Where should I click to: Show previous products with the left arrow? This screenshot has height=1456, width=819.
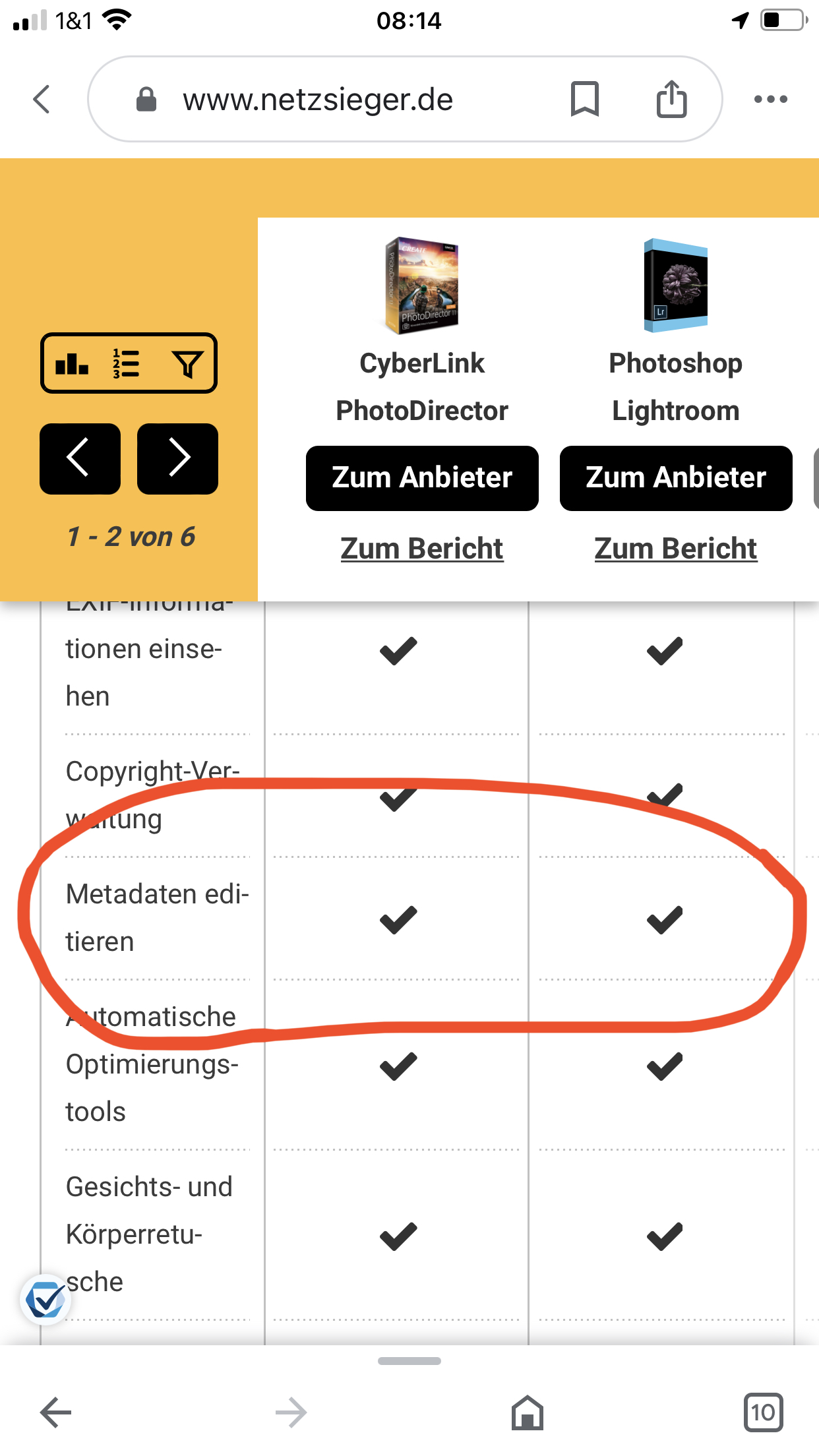[x=80, y=459]
